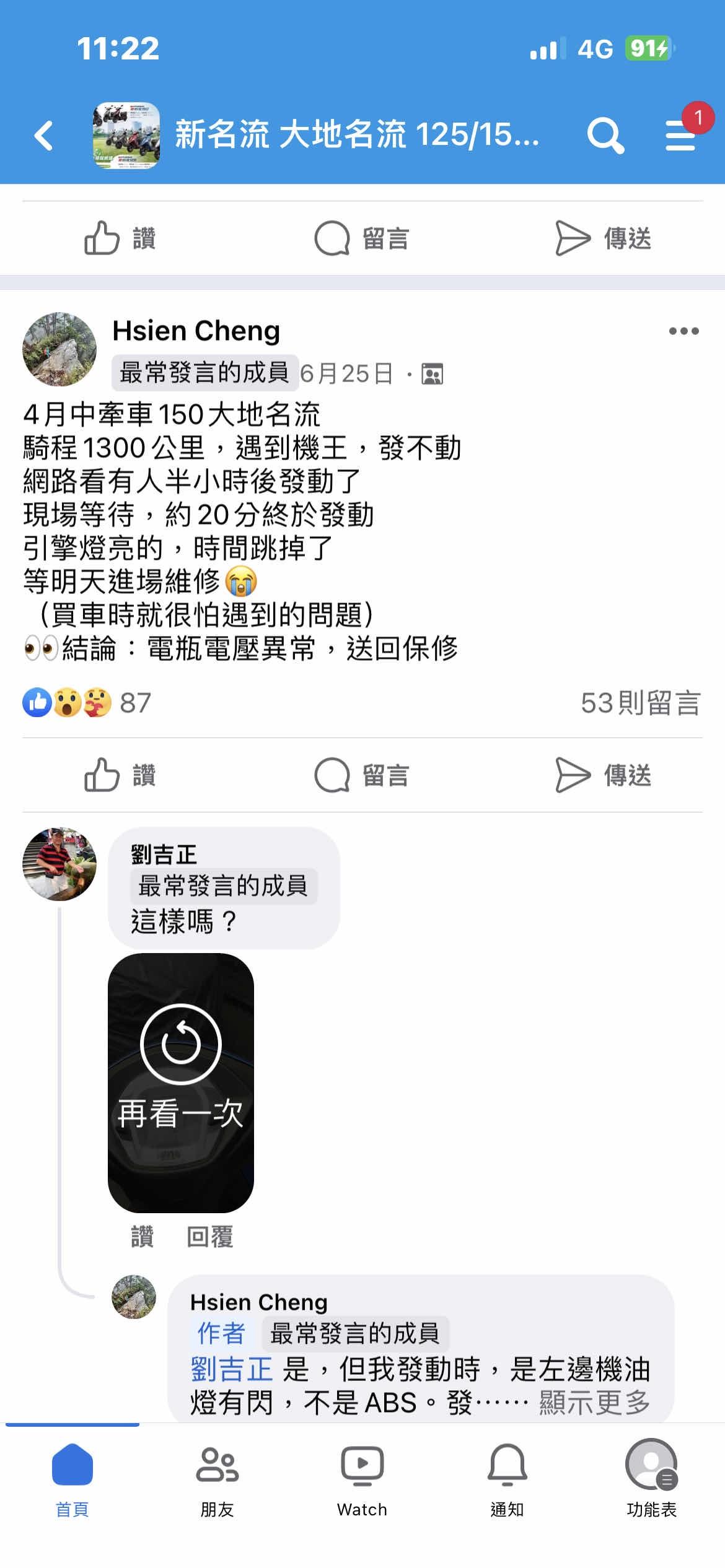Comment on Hsien Cheng's post
The height and width of the screenshot is (1568, 725).
(362, 775)
